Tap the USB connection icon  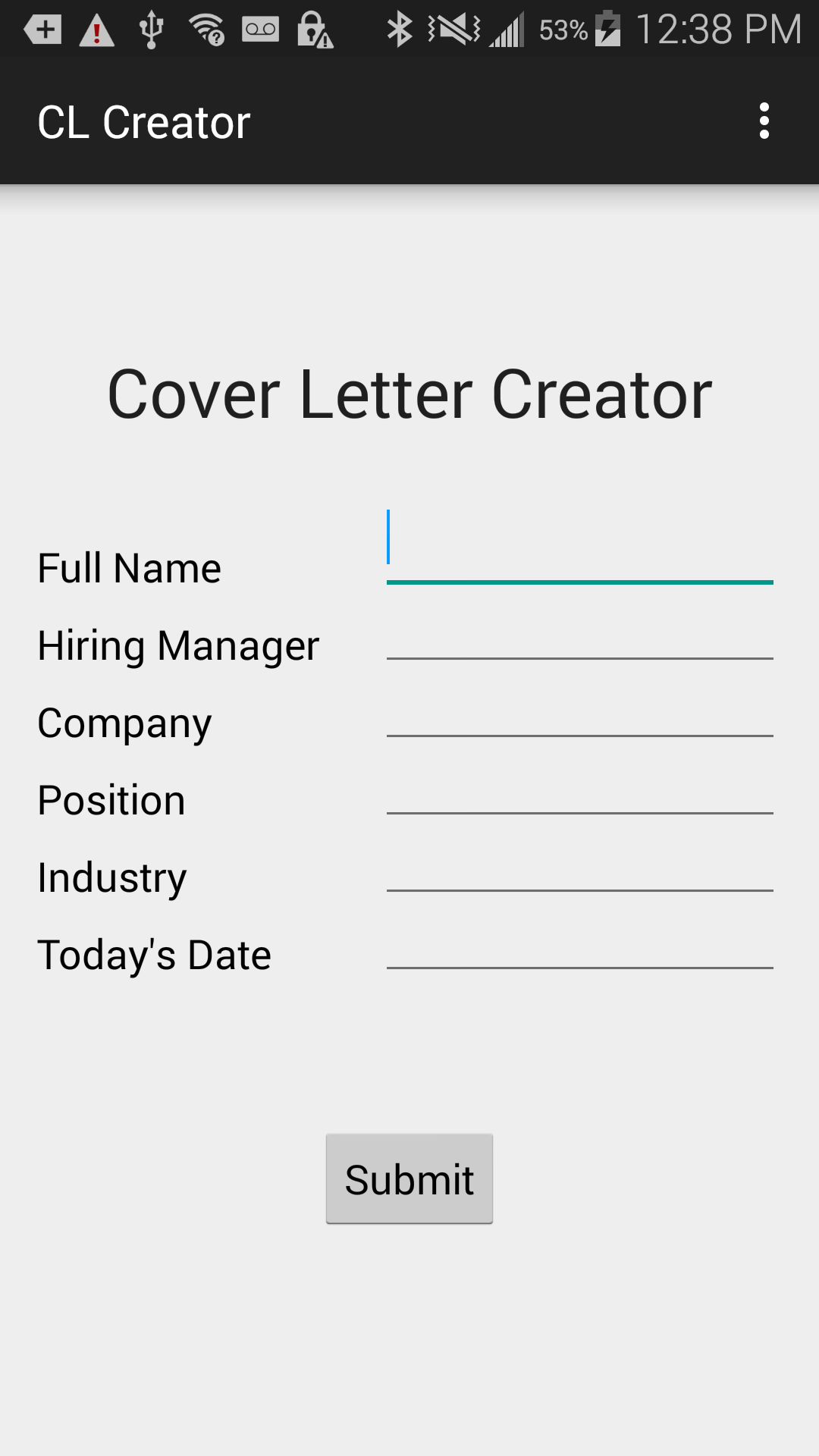pos(152,29)
